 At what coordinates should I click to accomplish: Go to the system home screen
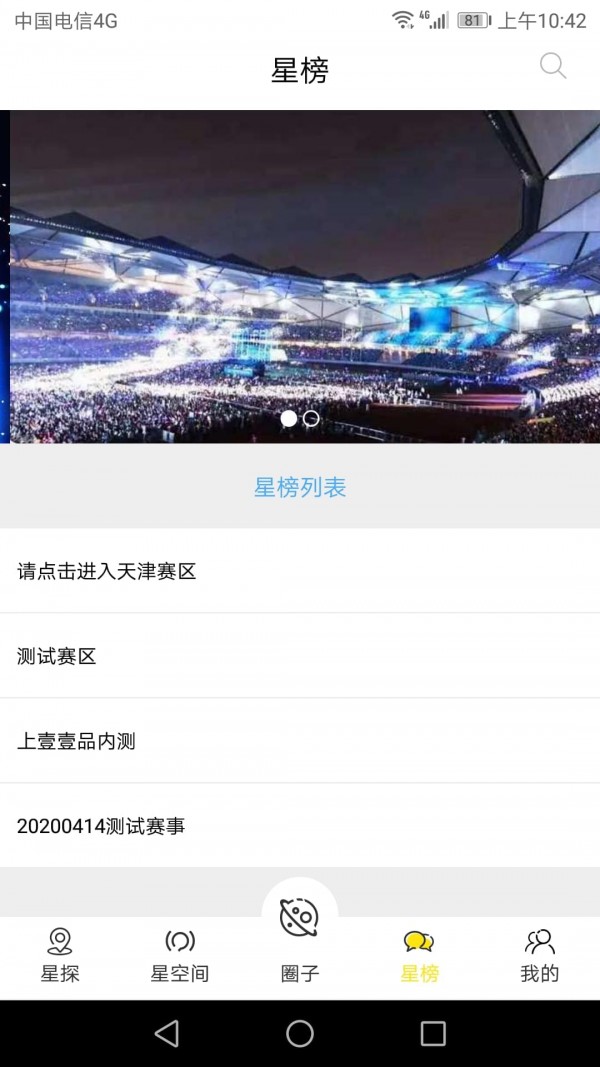tap(300, 1033)
